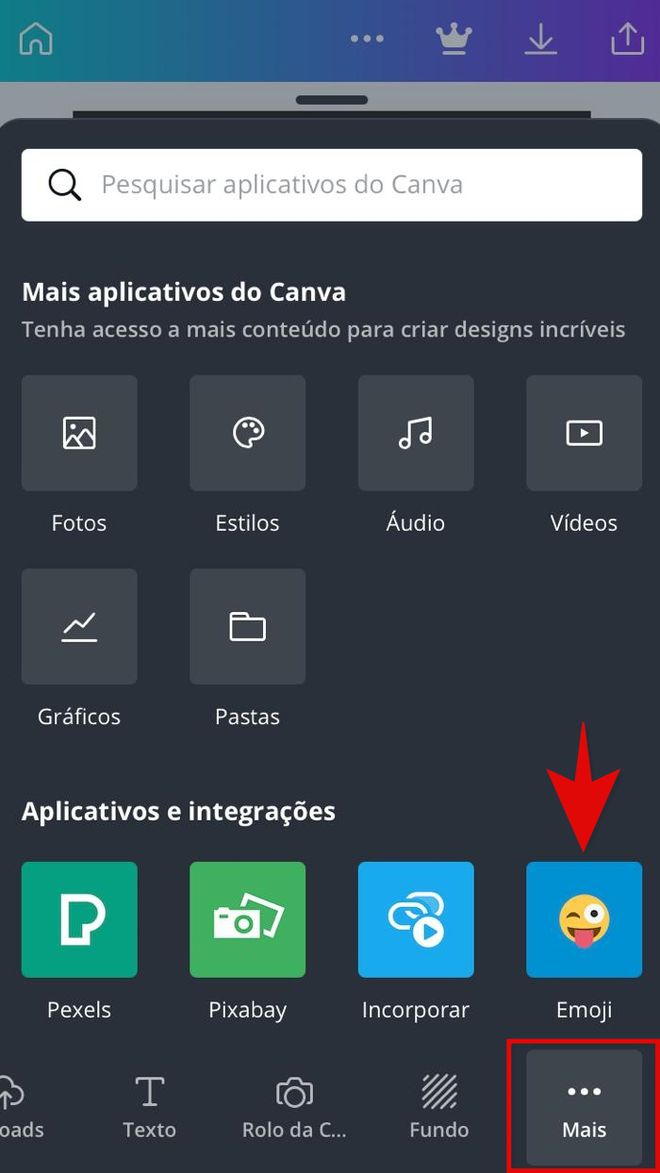Open the three-dot options in the top bar
The image size is (660, 1173).
pyautogui.click(x=367, y=38)
